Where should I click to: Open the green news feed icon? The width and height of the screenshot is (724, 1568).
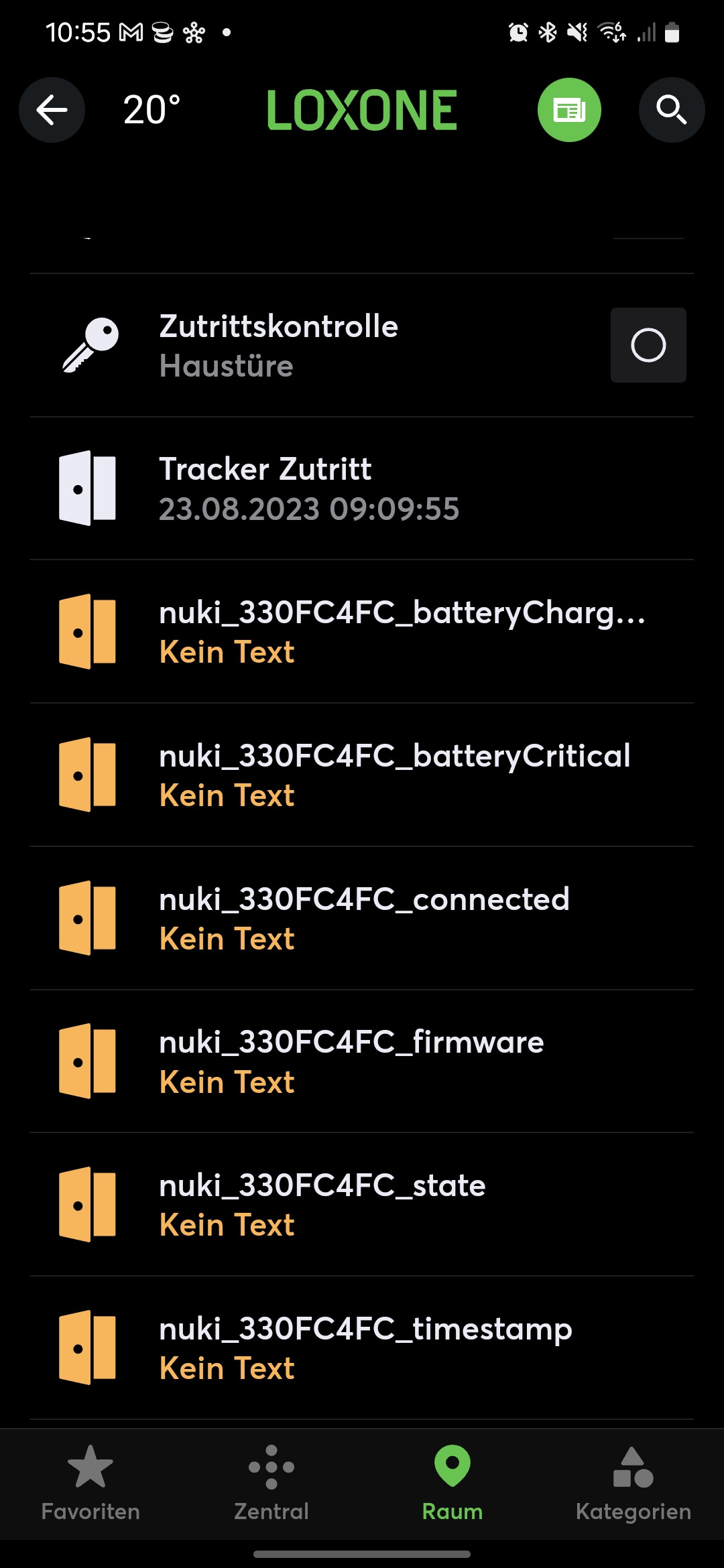coord(569,111)
